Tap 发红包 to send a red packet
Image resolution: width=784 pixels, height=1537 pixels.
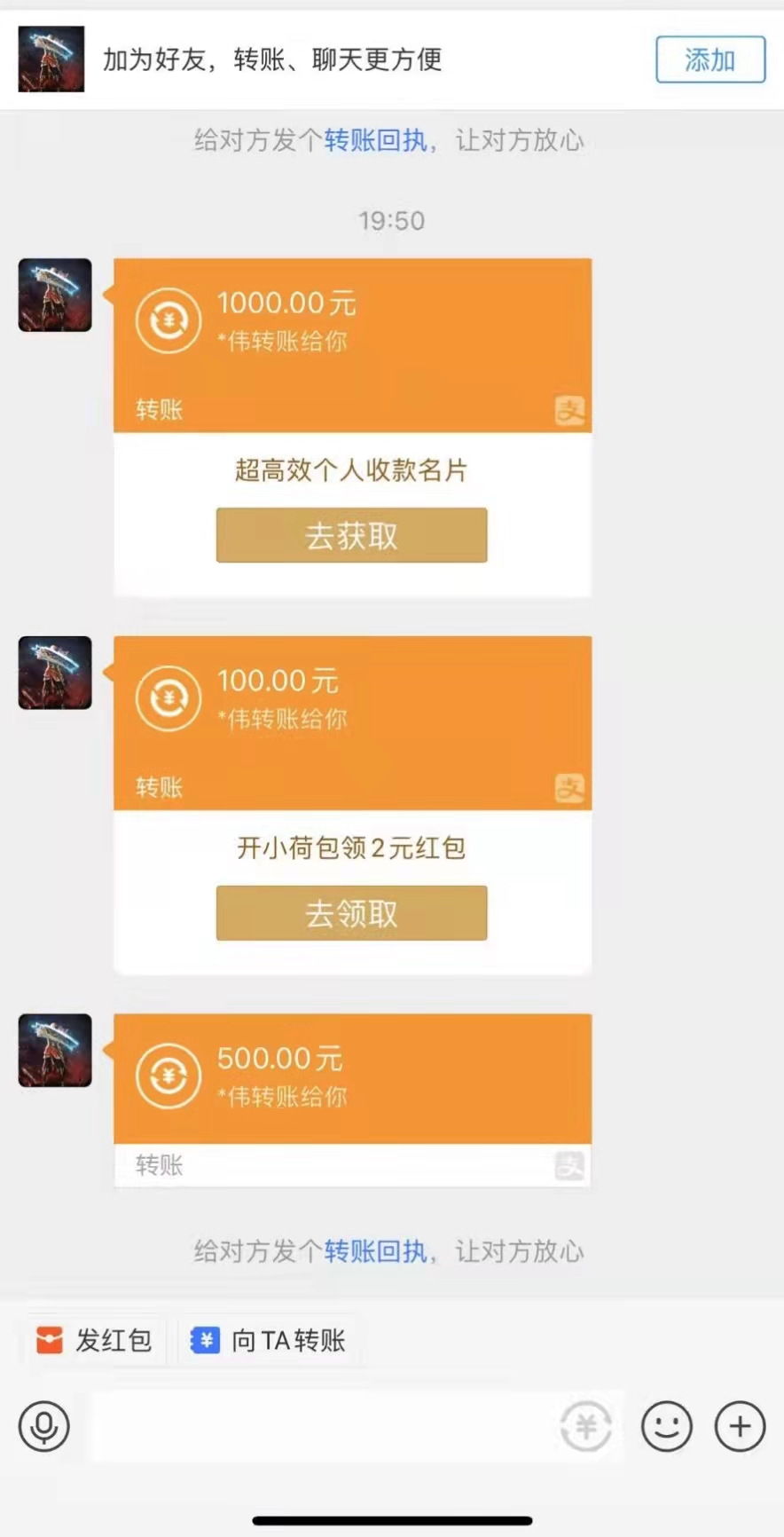pos(94,1340)
